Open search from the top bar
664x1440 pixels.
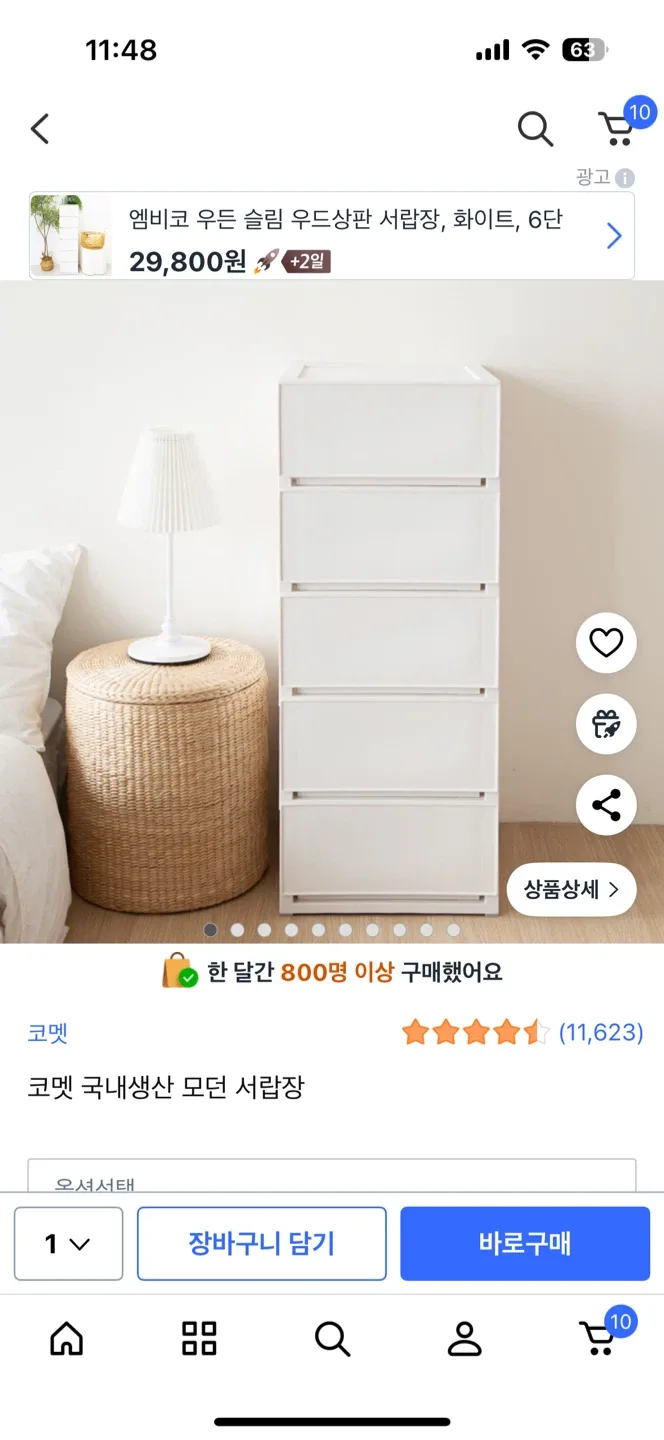tap(535, 129)
